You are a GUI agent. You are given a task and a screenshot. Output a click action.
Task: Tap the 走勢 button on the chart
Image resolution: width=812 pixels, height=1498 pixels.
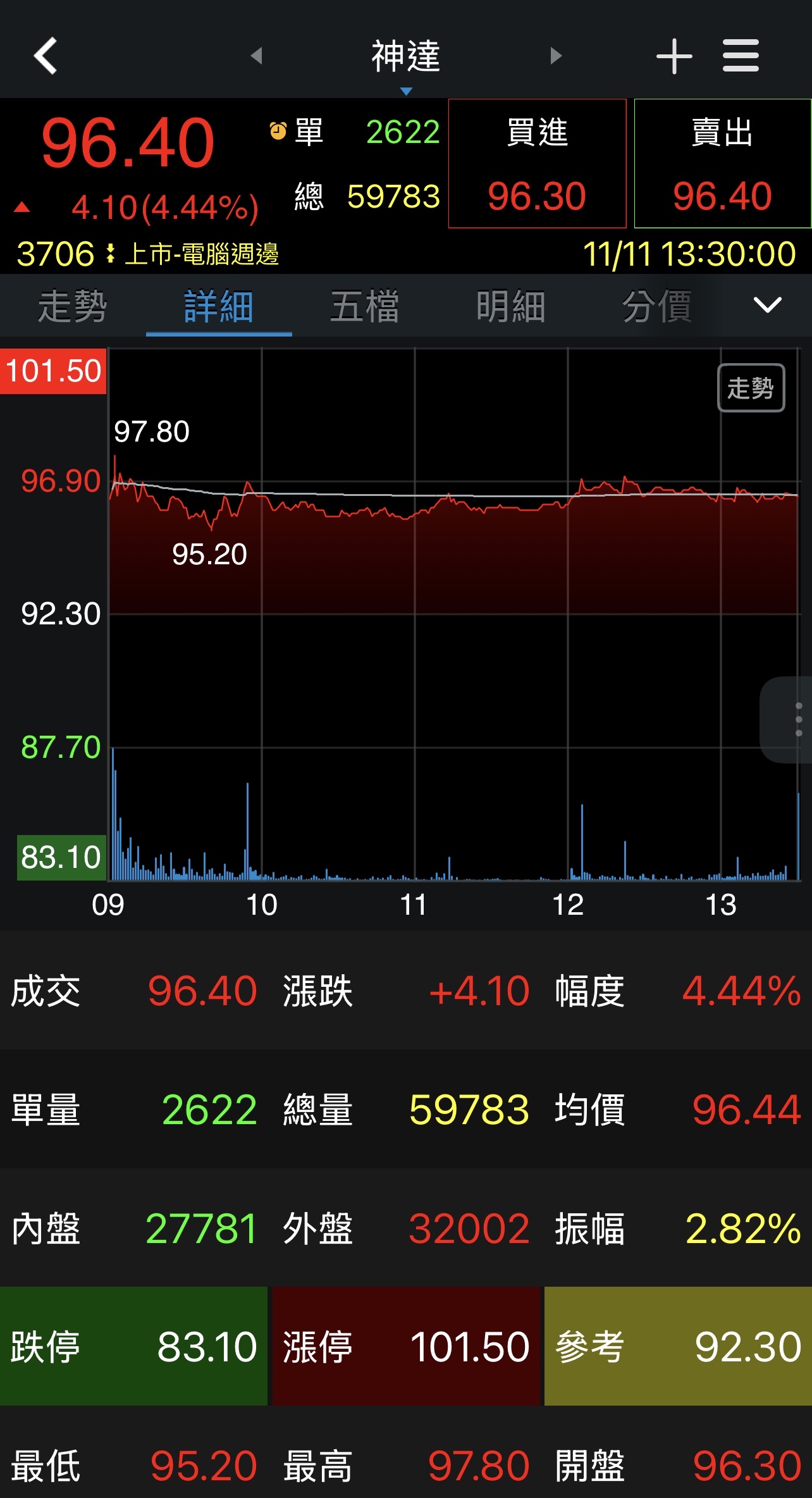click(751, 388)
